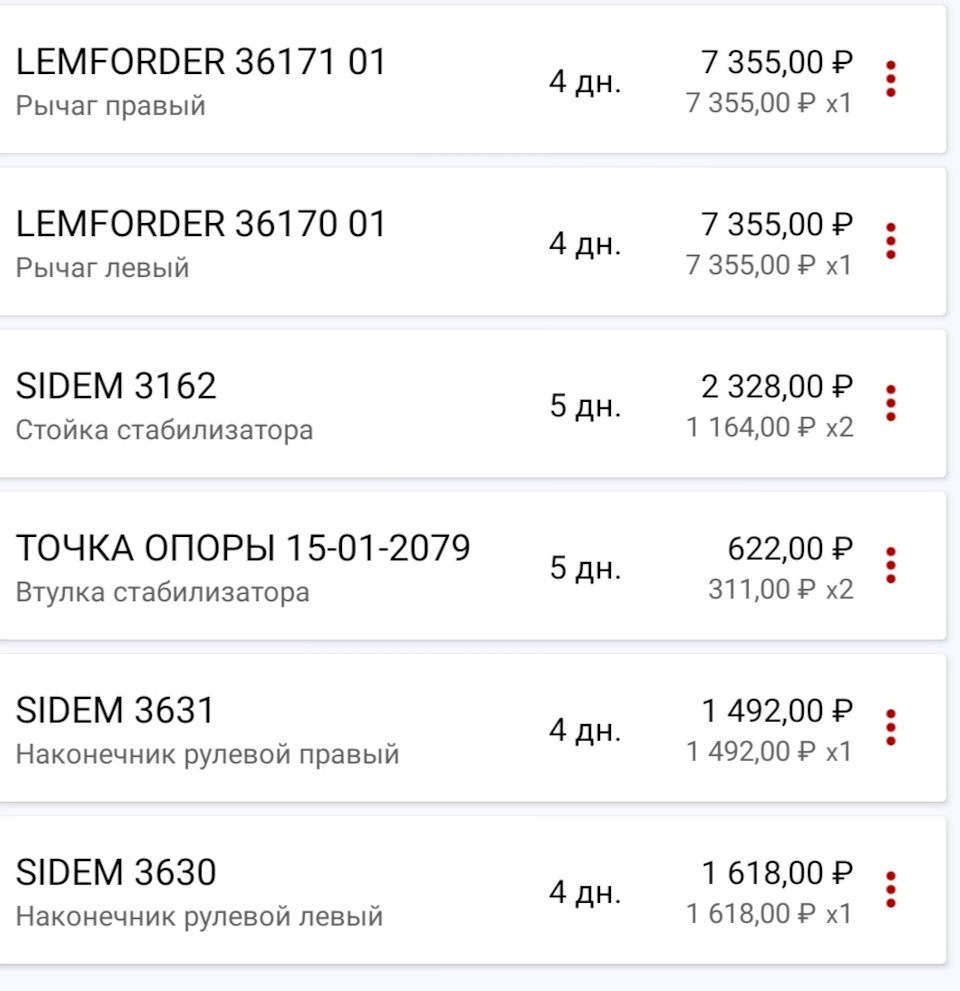Open overflow menu for LEMFORDER 36170 01

890,241
